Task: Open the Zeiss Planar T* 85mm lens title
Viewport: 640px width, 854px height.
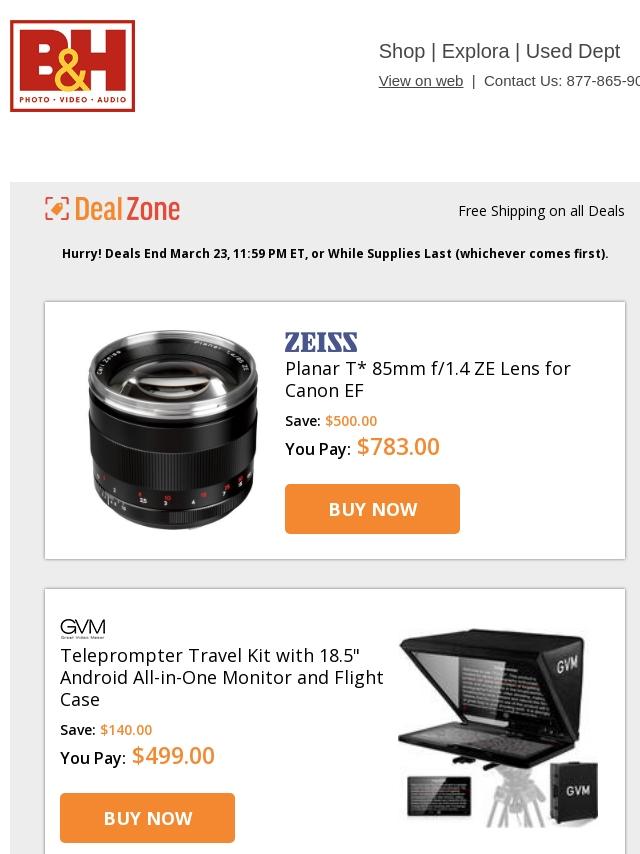Action: 427,379
